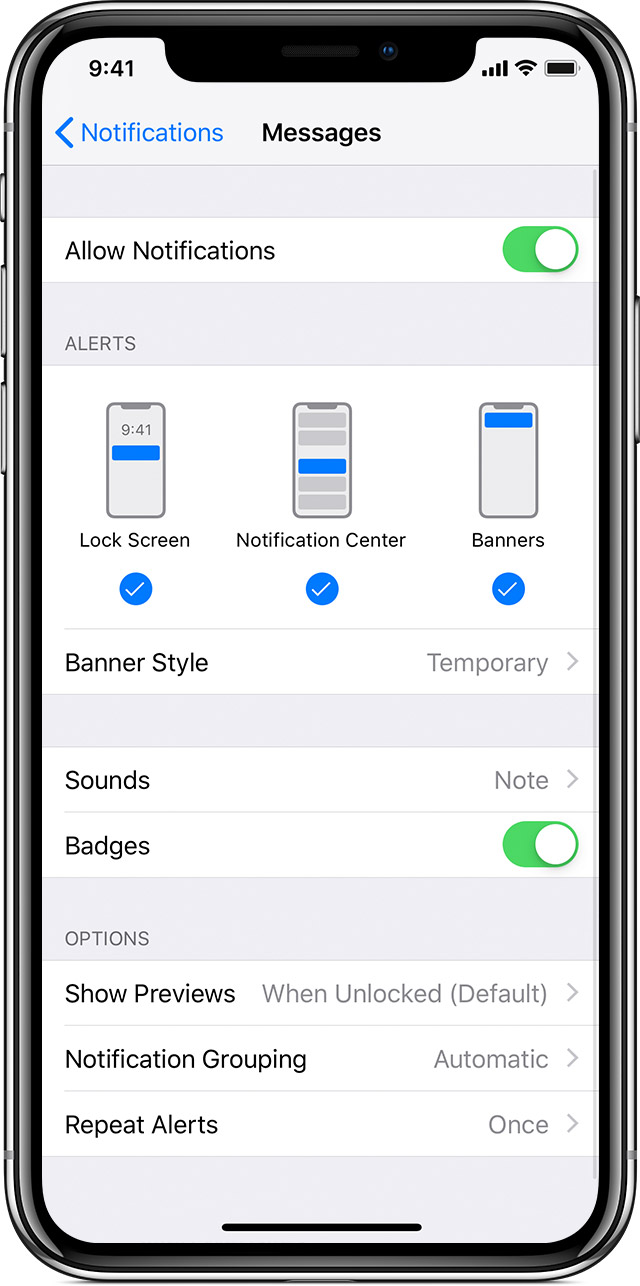This screenshot has height=1286, width=640.
Task: Uncheck Notification Center alerts
Action: click(321, 590)
